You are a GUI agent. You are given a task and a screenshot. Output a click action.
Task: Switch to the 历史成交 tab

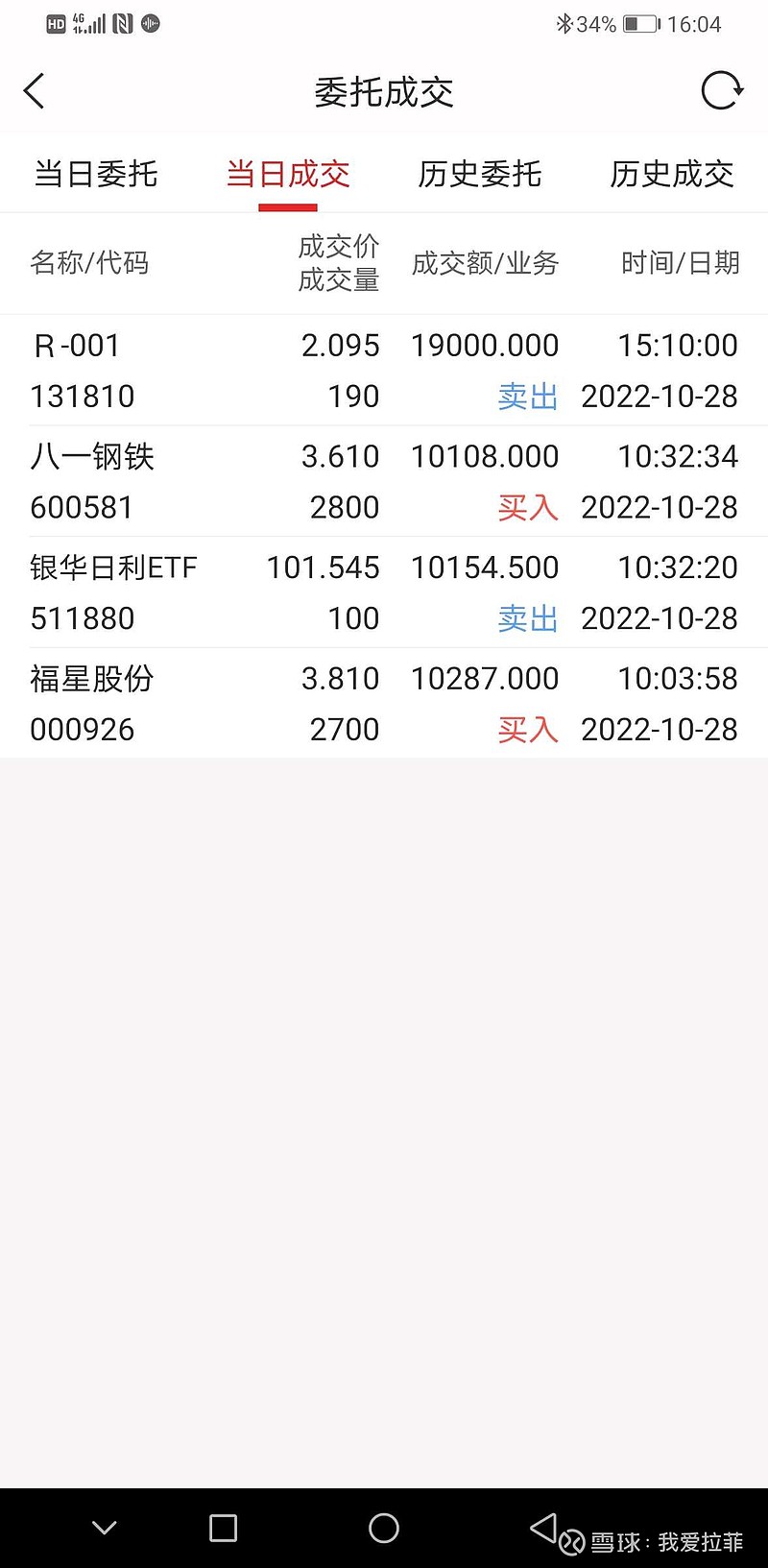(x=672, y=174)
